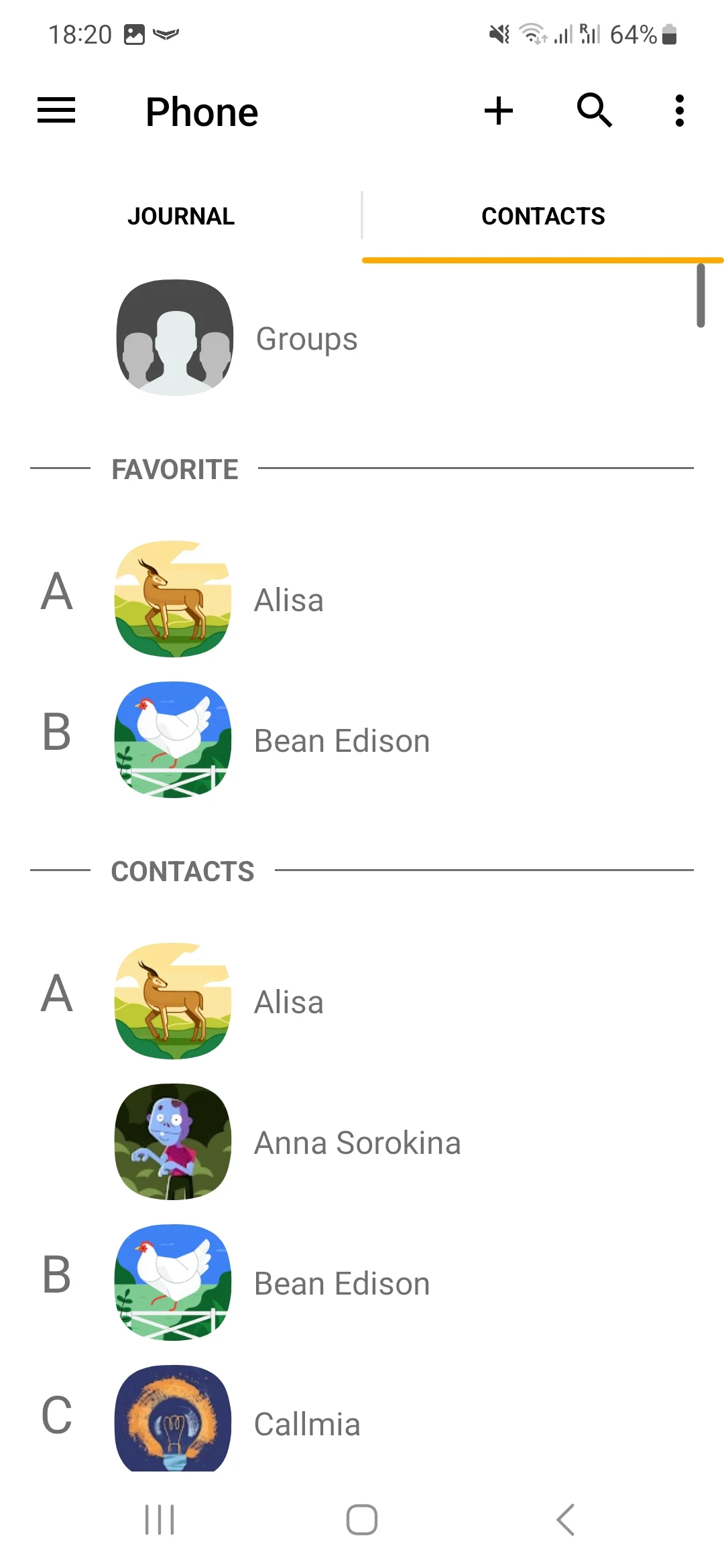Select the Contacts tab
The width and height of the screenshot is (724, 1568).
click(x=543, y=216)
